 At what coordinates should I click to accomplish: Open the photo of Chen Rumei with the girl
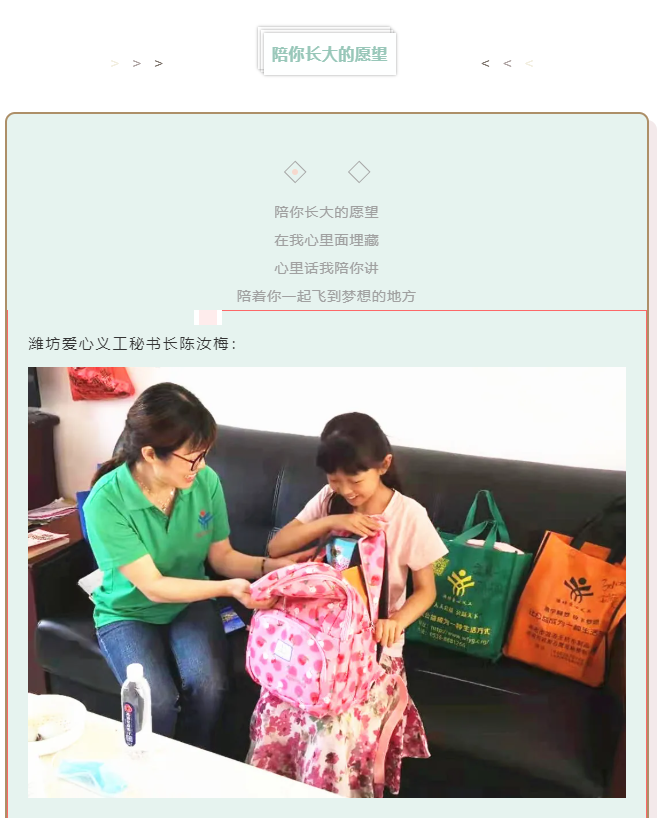(327, 582)
